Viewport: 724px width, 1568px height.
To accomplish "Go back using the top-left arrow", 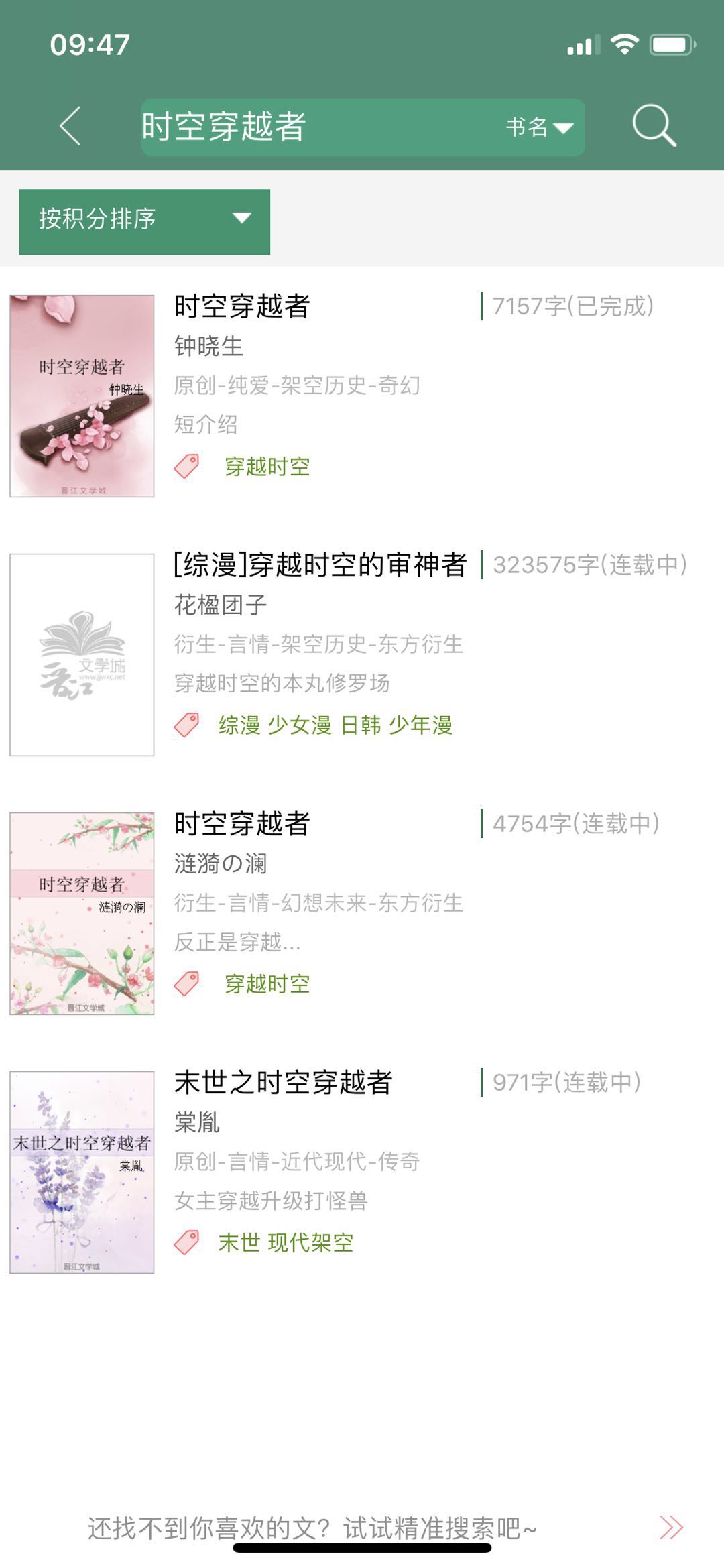I will tap(70, 126).
